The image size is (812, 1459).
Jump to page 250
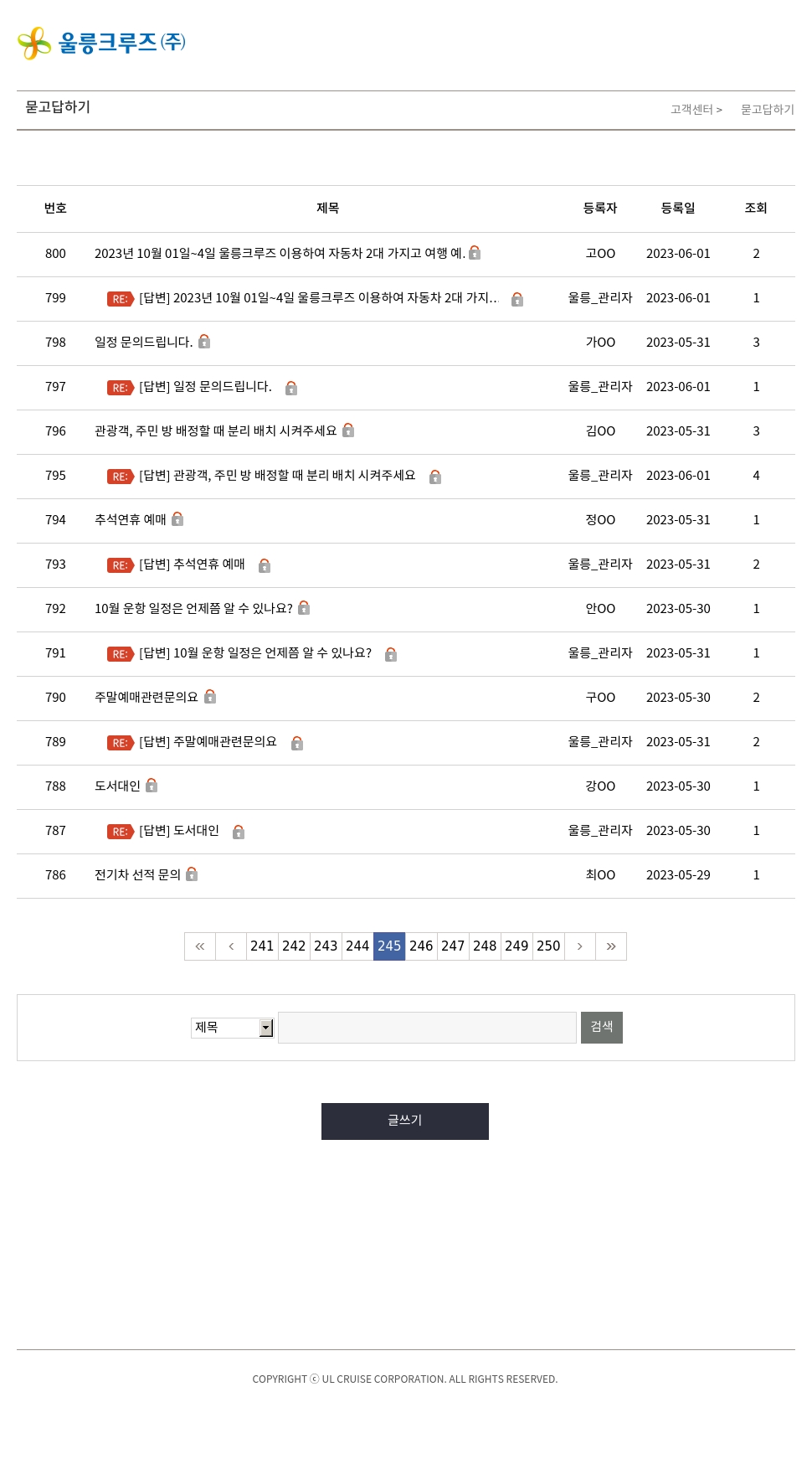548,946
